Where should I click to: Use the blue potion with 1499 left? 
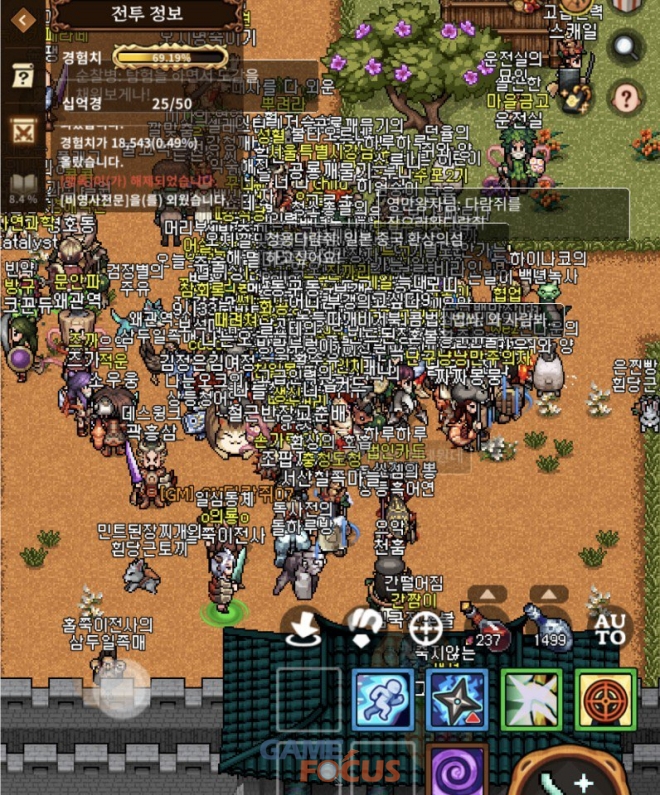tap(549, 628)
